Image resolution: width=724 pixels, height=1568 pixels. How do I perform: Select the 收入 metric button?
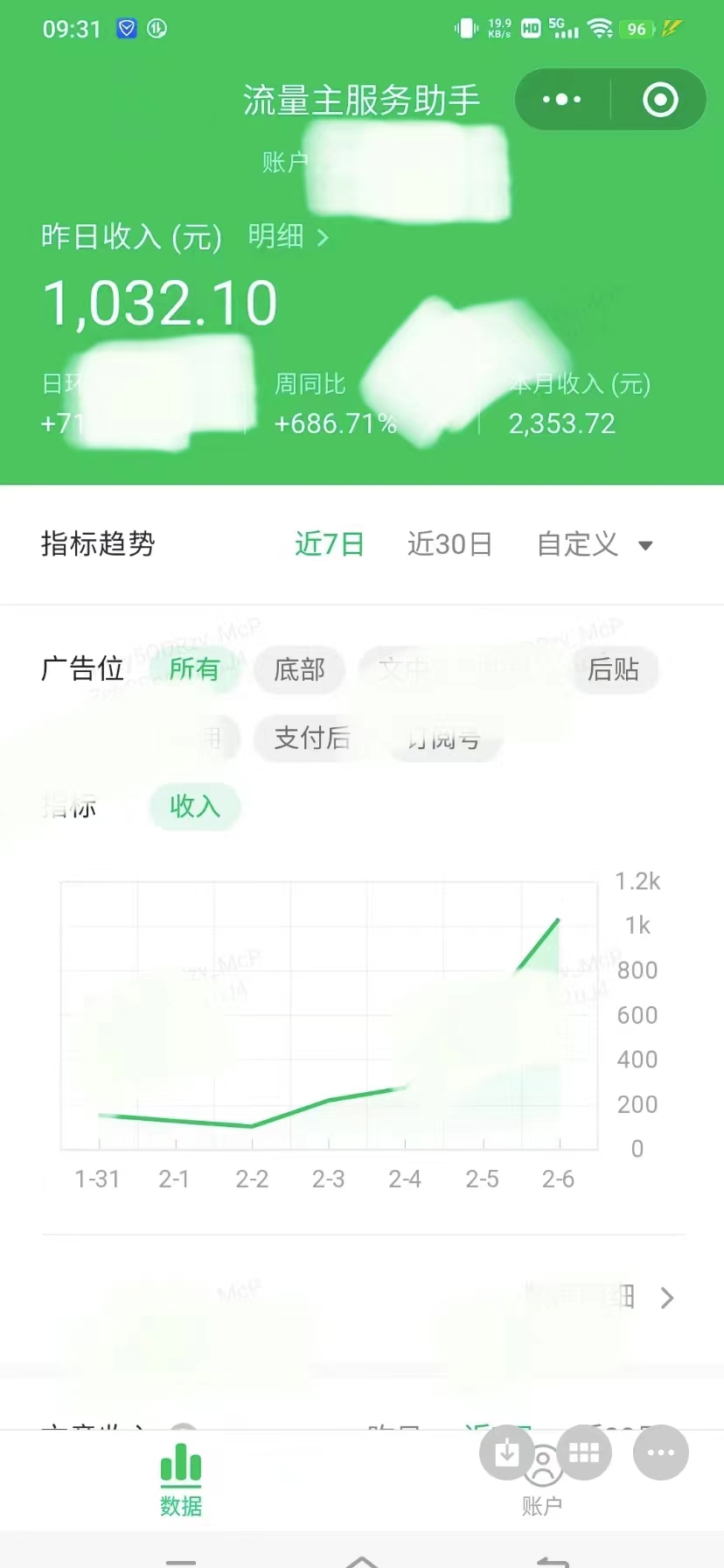[195, 808]
